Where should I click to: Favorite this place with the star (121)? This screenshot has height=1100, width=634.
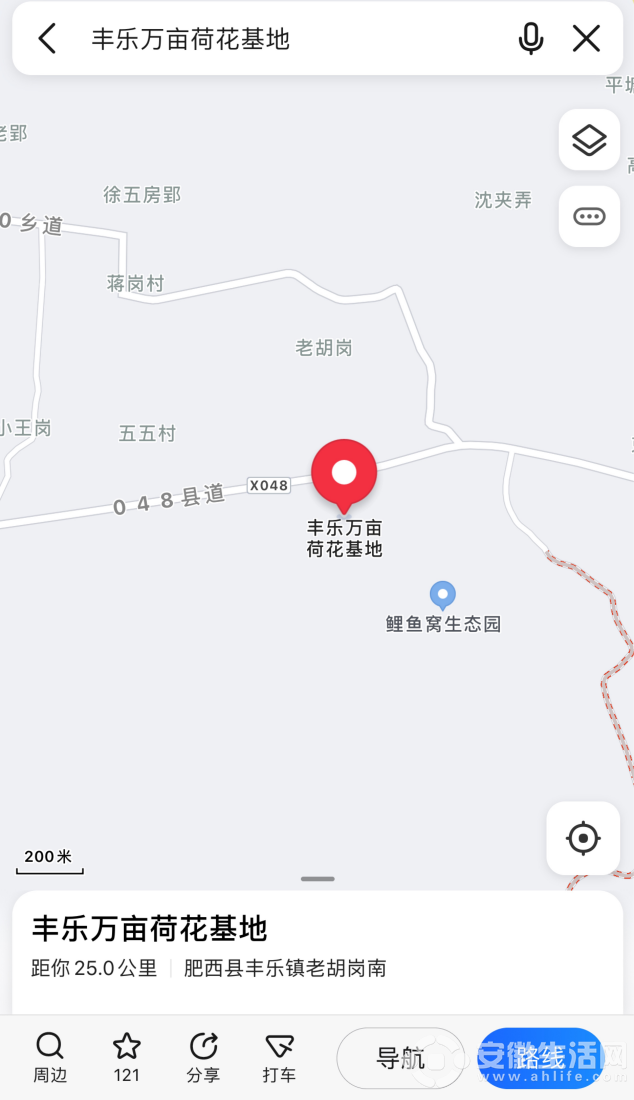127,1057
